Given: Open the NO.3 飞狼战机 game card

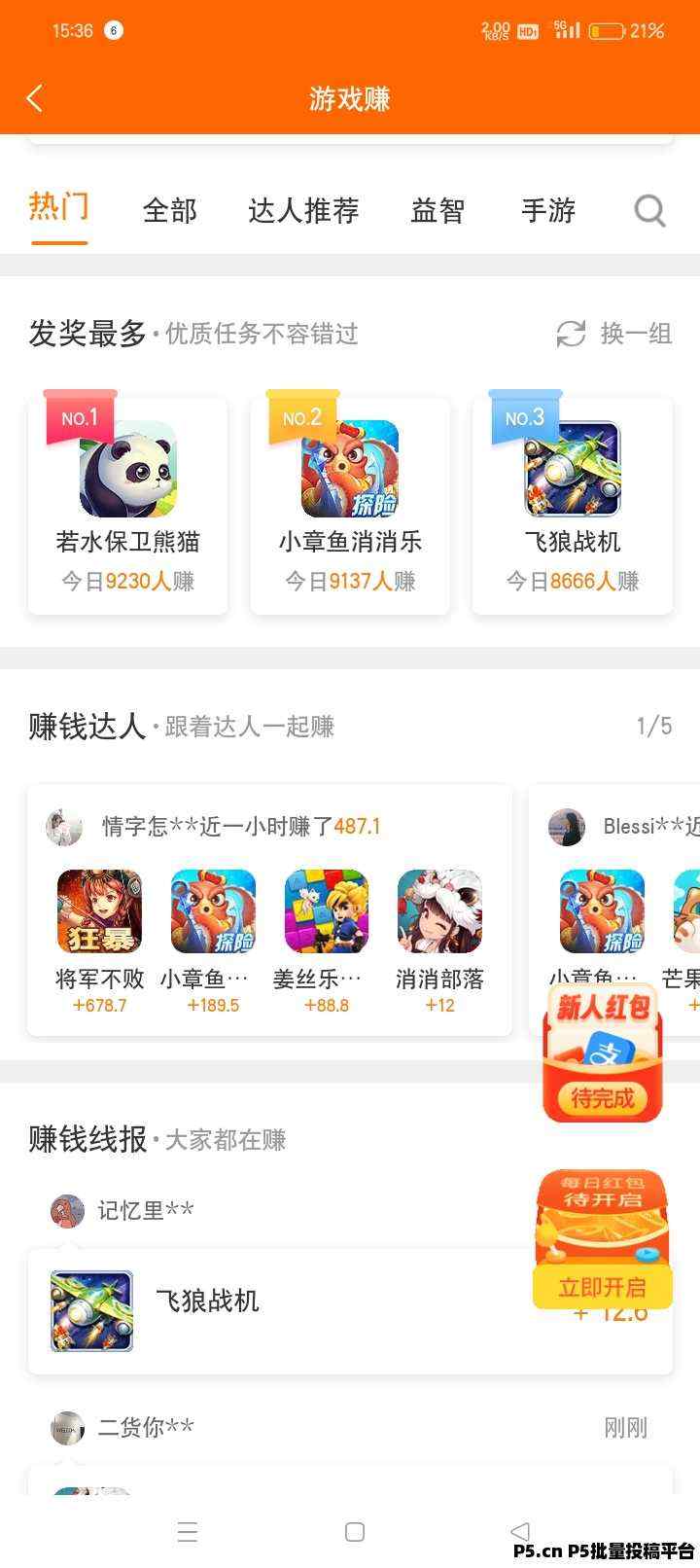Looking at the screenshot, I should [x=572, y=504].
